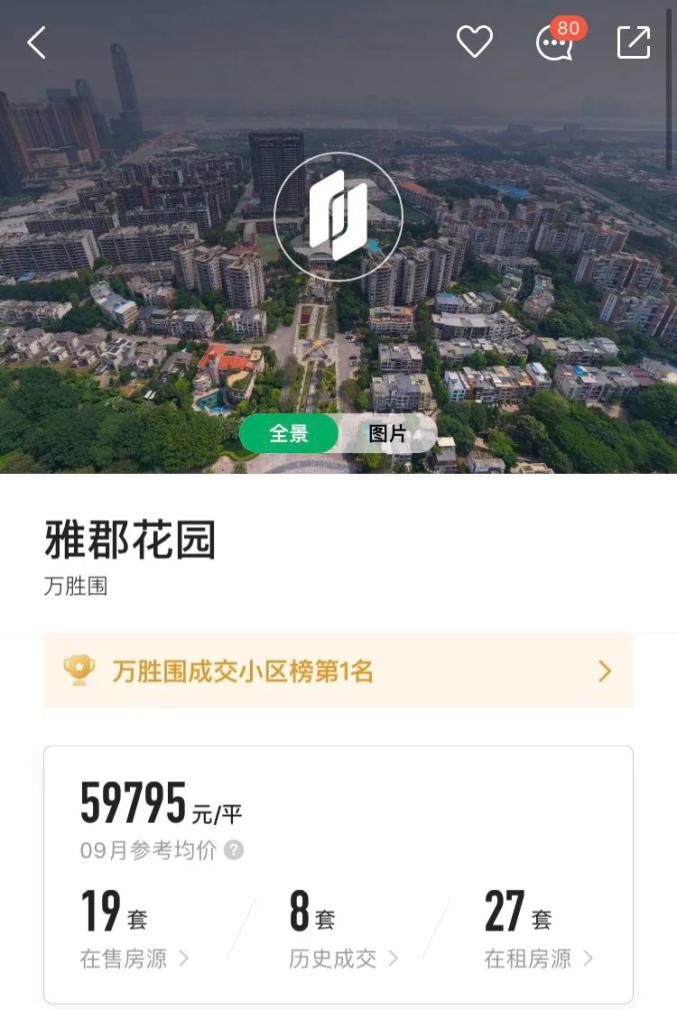View 27 套在租房源 listings
This screenshot has height=1009, width=677.
click(x=539, y=929)
